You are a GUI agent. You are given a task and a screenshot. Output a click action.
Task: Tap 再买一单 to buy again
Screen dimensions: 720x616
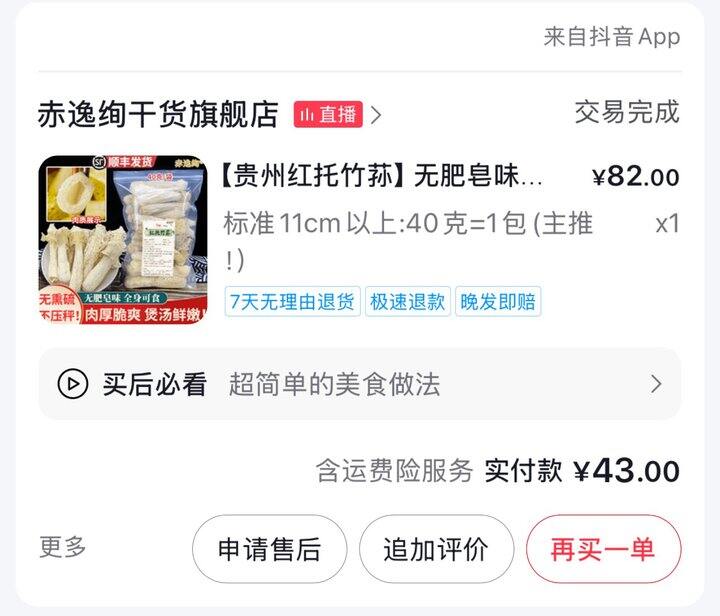[x=603, y=549]
